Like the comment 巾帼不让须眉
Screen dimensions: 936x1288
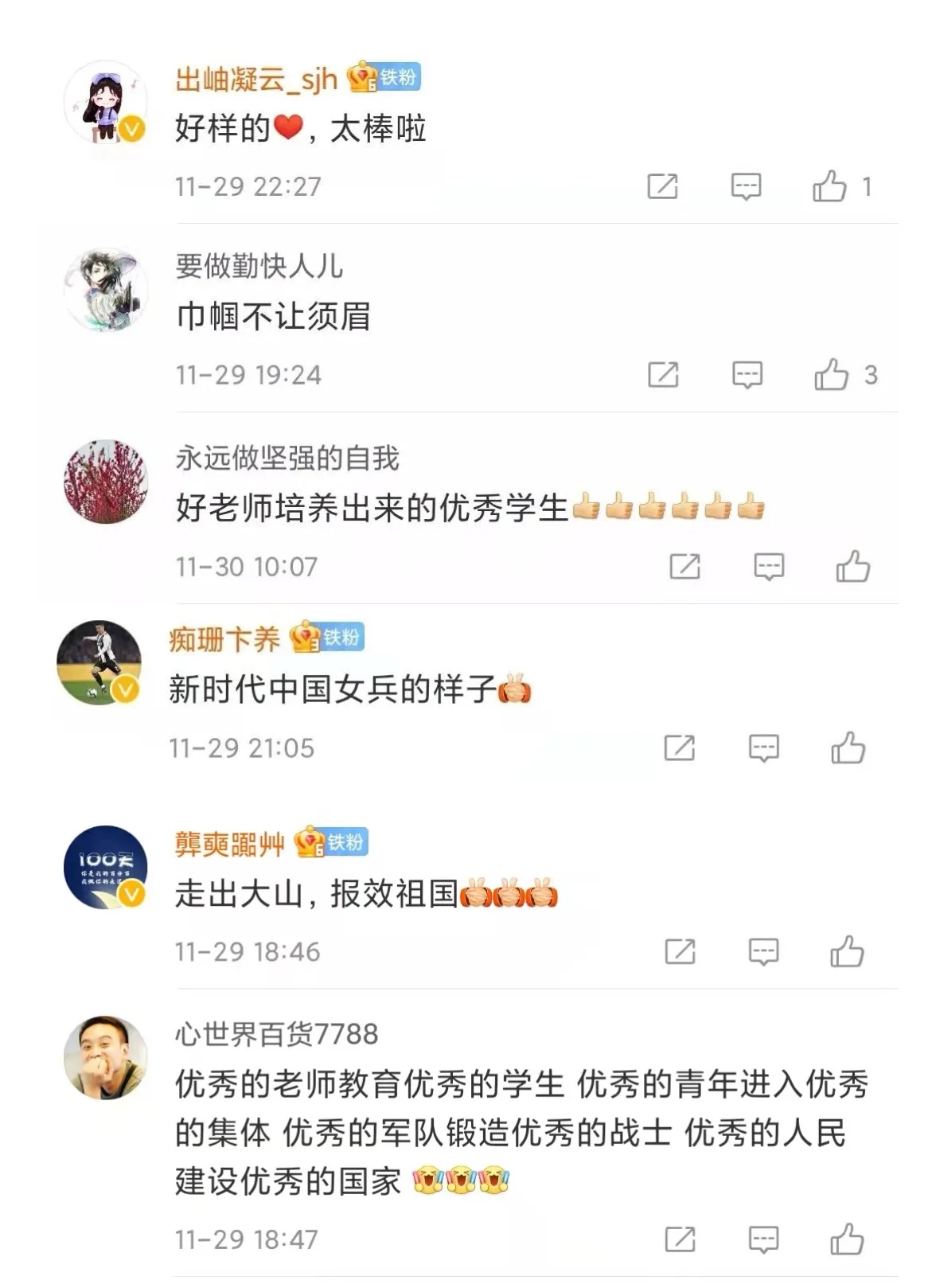(x=831, y=375)
